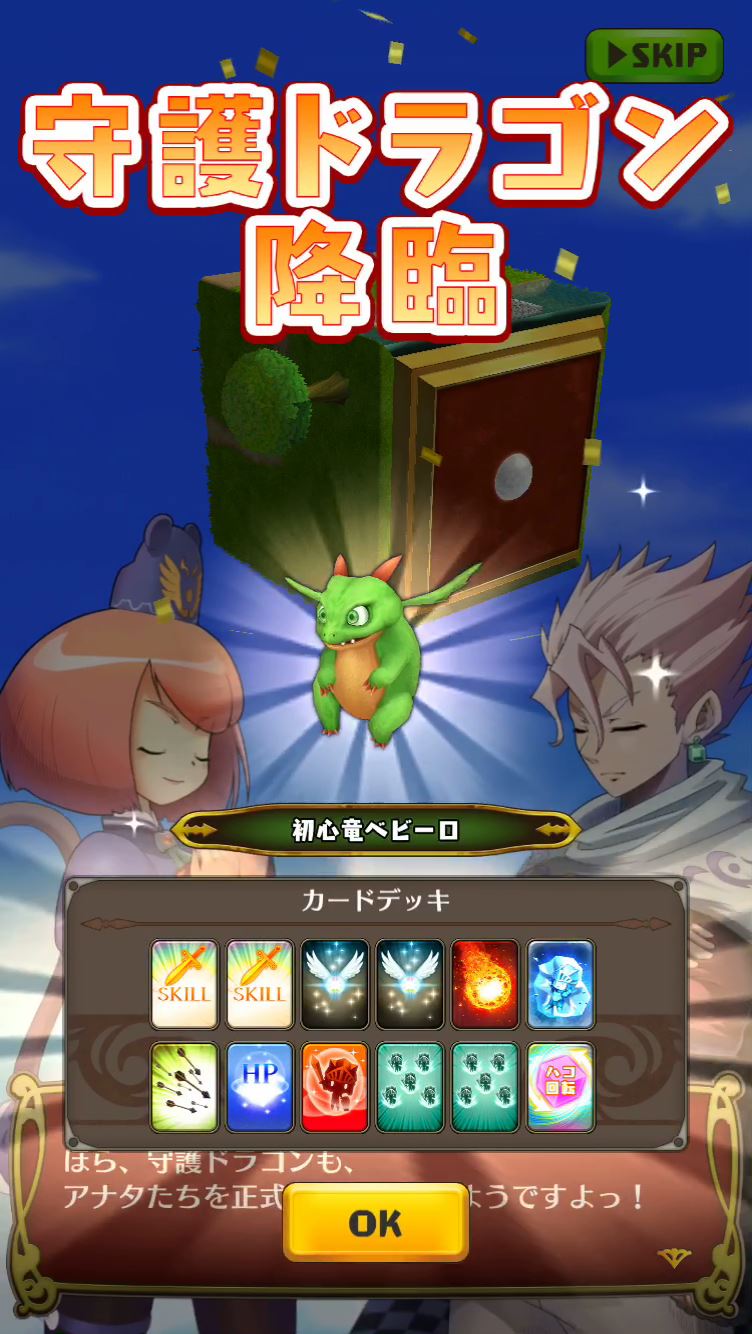Viewport: 752px width, 1334px height.
Task: Select the blue HP card
Action: pyautogui.click(x=260, y=1087)
